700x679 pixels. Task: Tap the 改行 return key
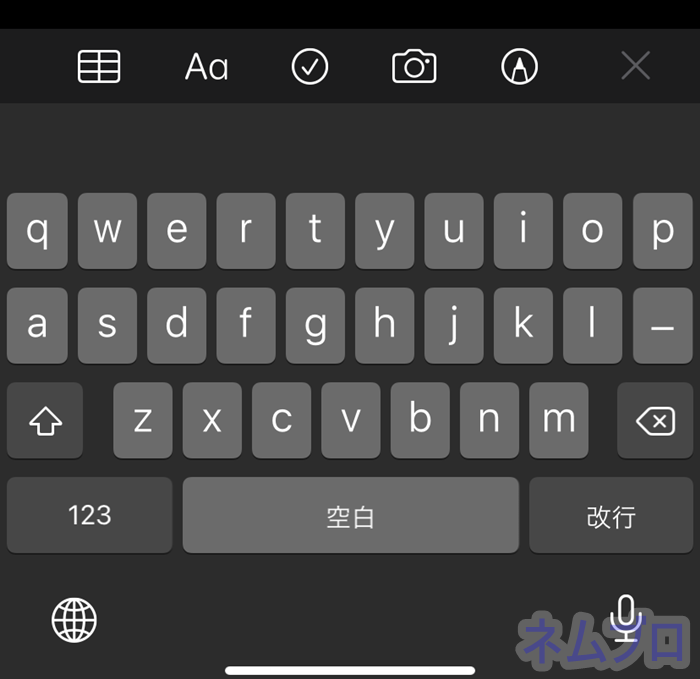[x=611, y=515]
